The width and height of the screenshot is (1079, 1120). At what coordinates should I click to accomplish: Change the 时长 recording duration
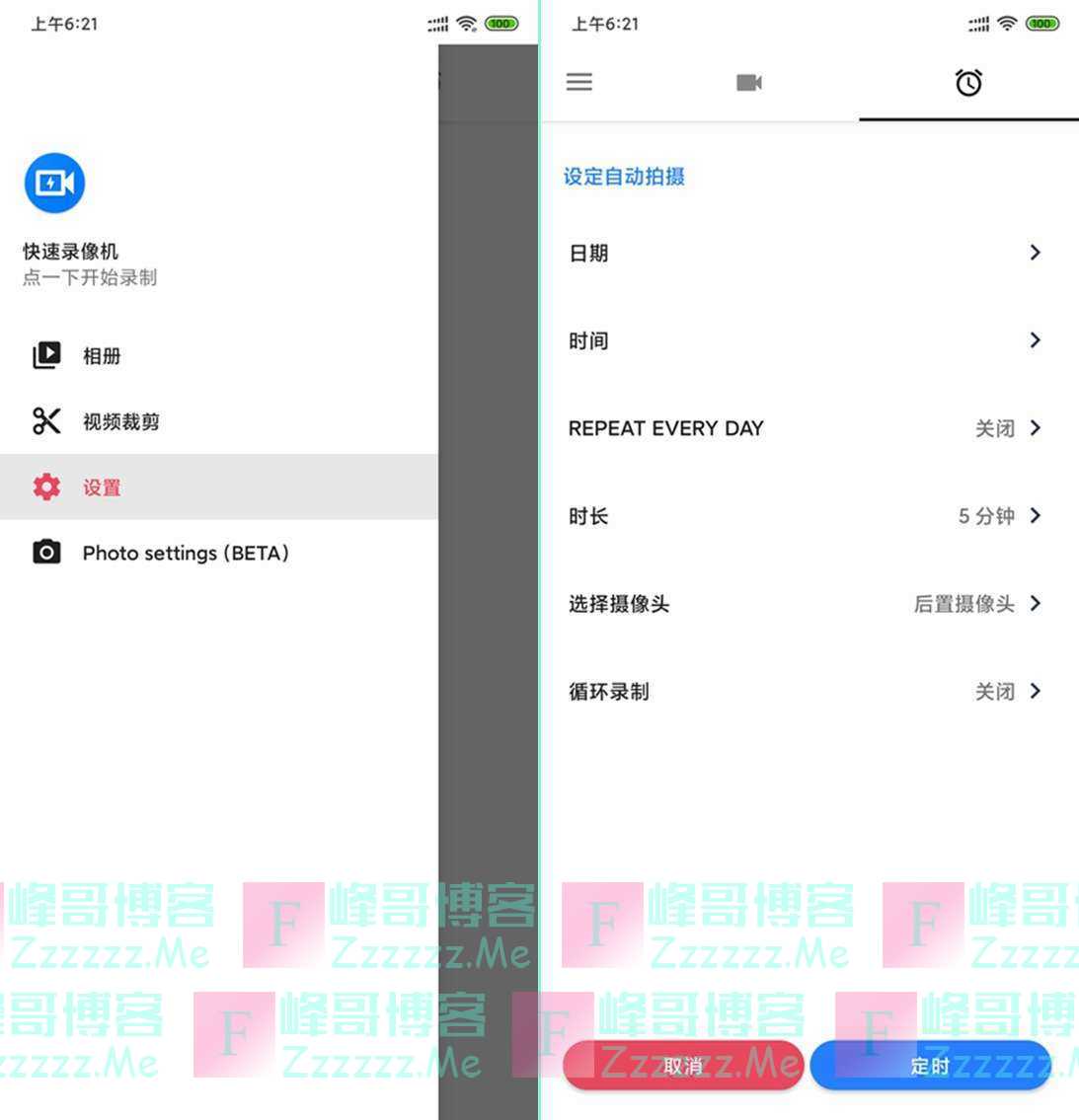pyautogui.click(x=805, y=516)
